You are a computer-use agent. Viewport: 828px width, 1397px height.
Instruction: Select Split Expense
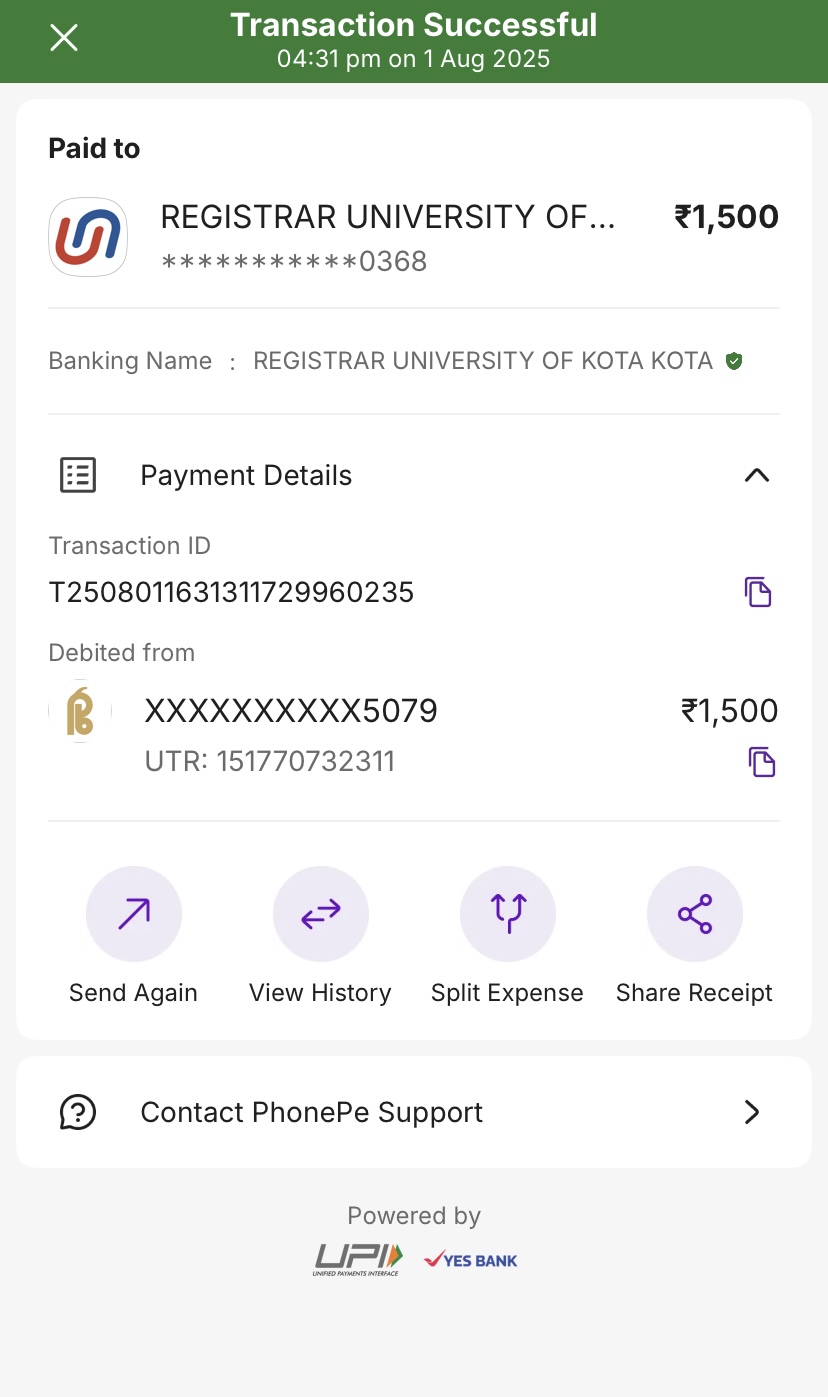[508, 914]
